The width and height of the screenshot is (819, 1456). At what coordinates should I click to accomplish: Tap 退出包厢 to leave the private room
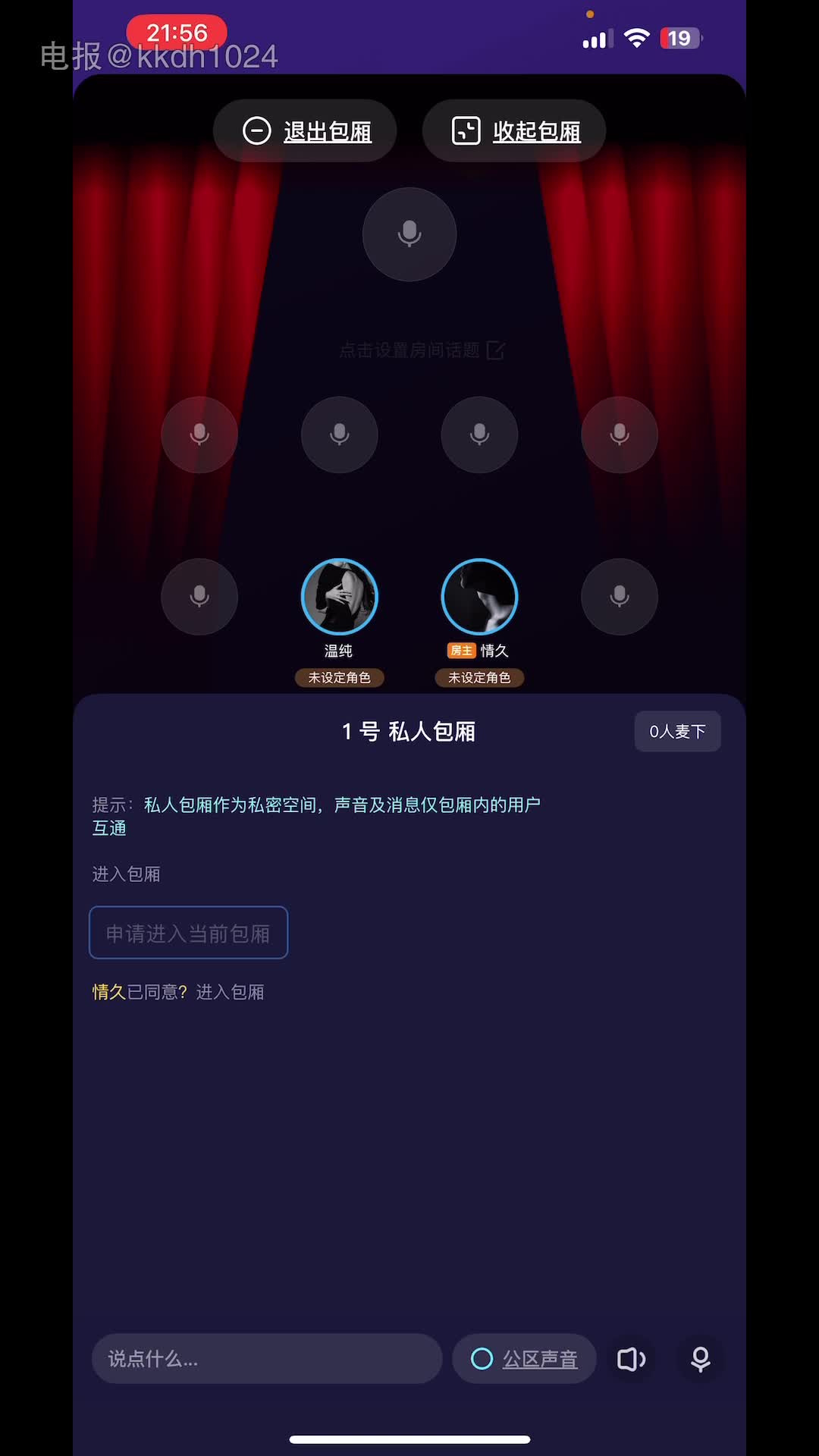[x=305, y=131]
